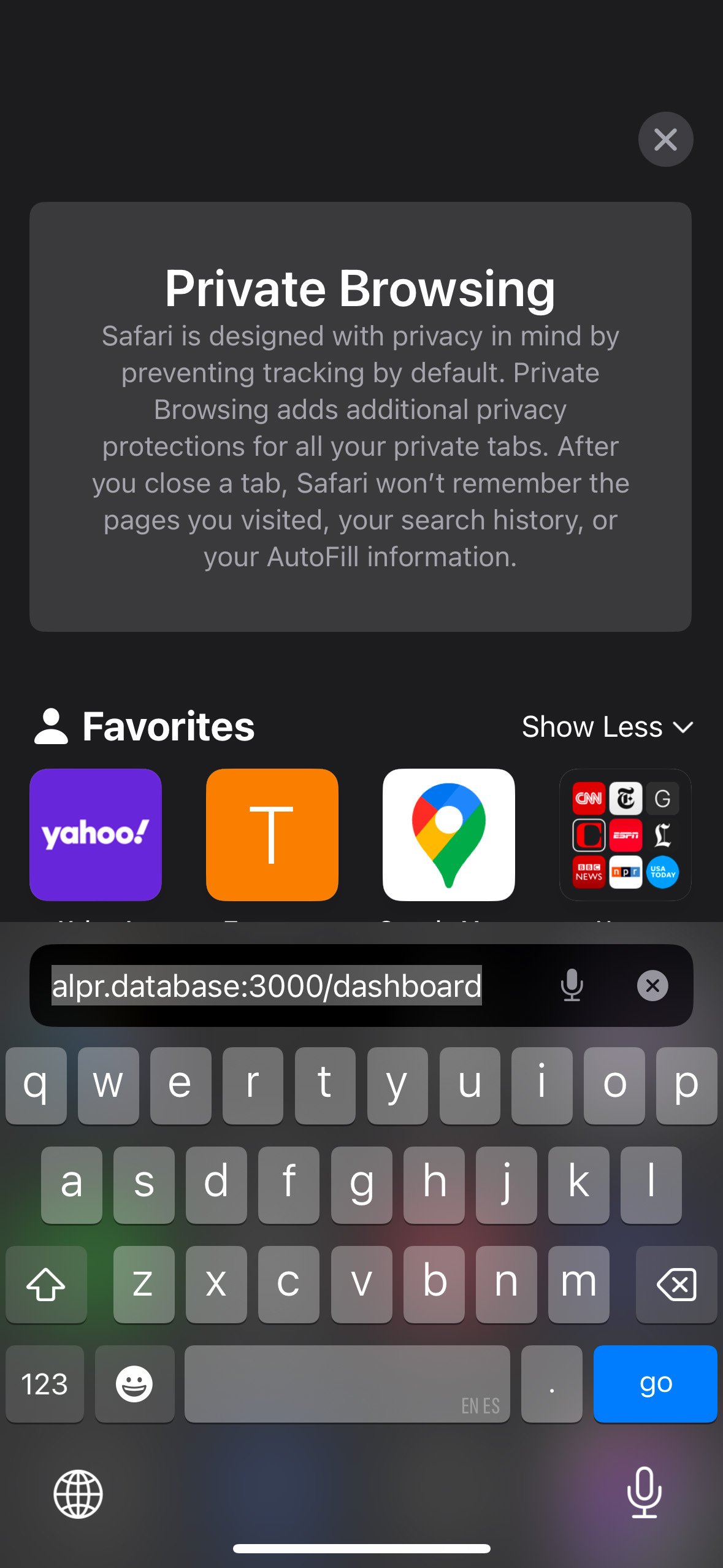
Task: Tap go to load the URL
Action: (655, 1384)
